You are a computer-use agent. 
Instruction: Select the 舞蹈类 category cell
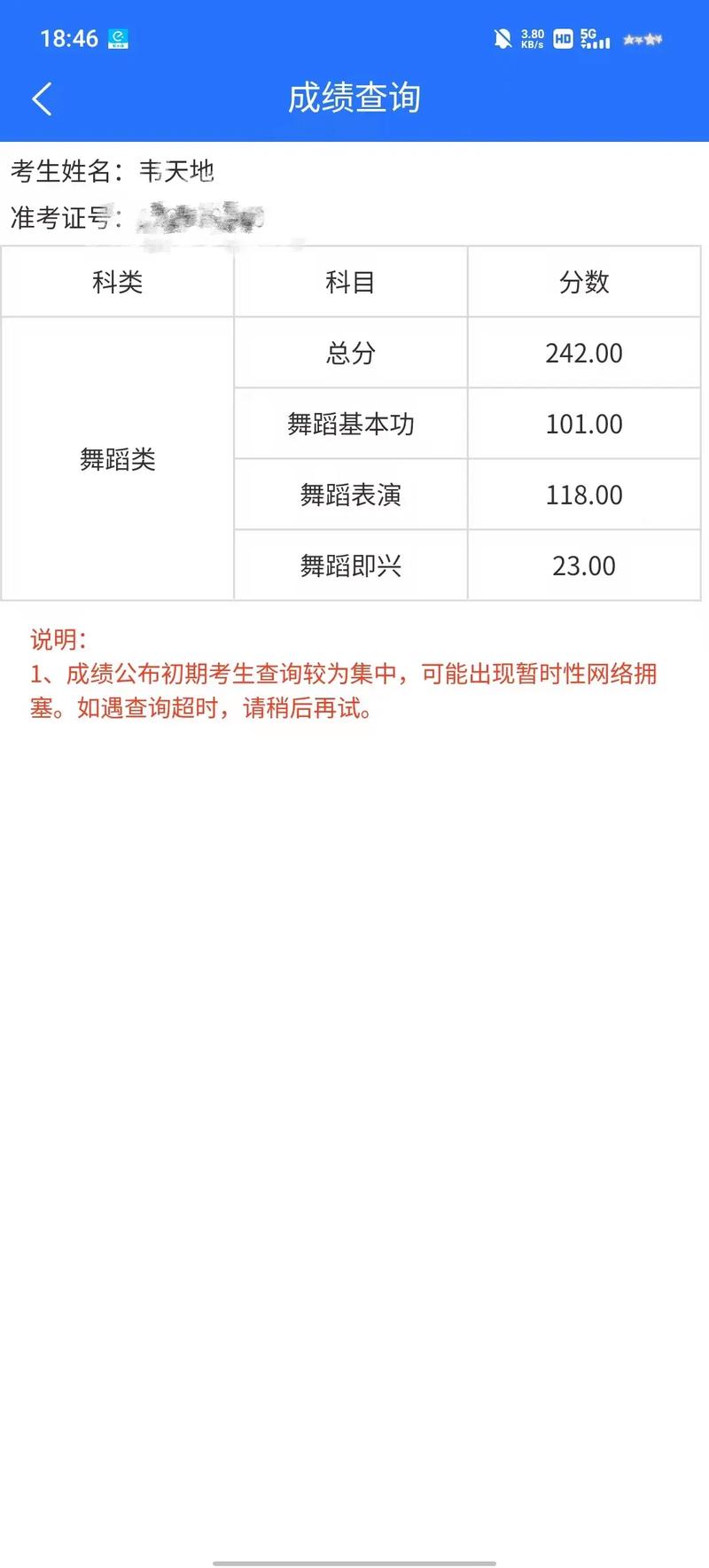click(x=116, y=459)
